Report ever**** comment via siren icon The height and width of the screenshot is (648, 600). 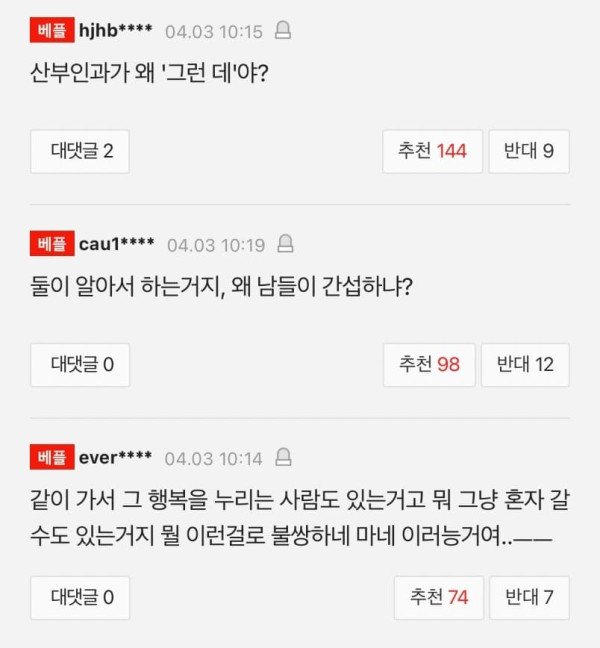[x=283, y=458]
